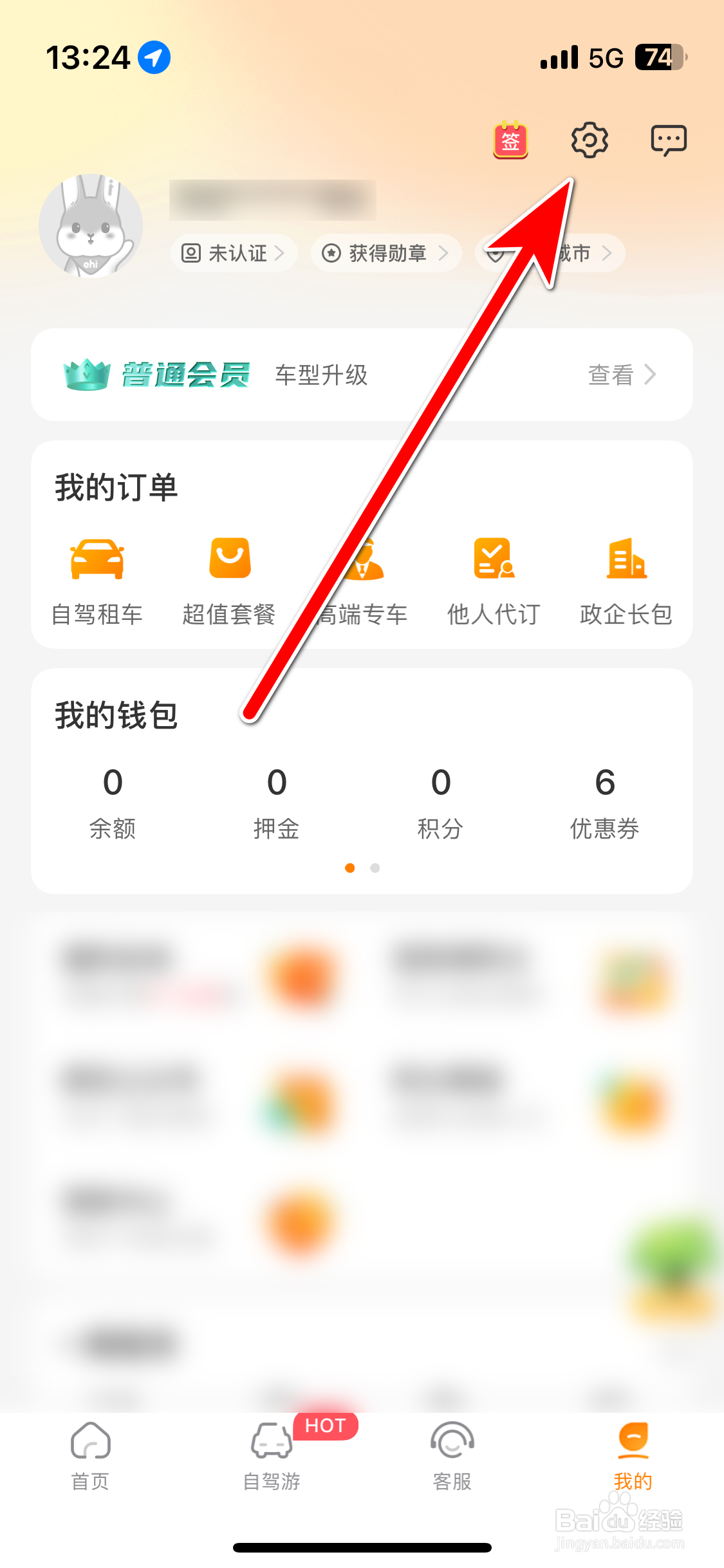Switch wallet carousel to second page dot

(375, 868)
